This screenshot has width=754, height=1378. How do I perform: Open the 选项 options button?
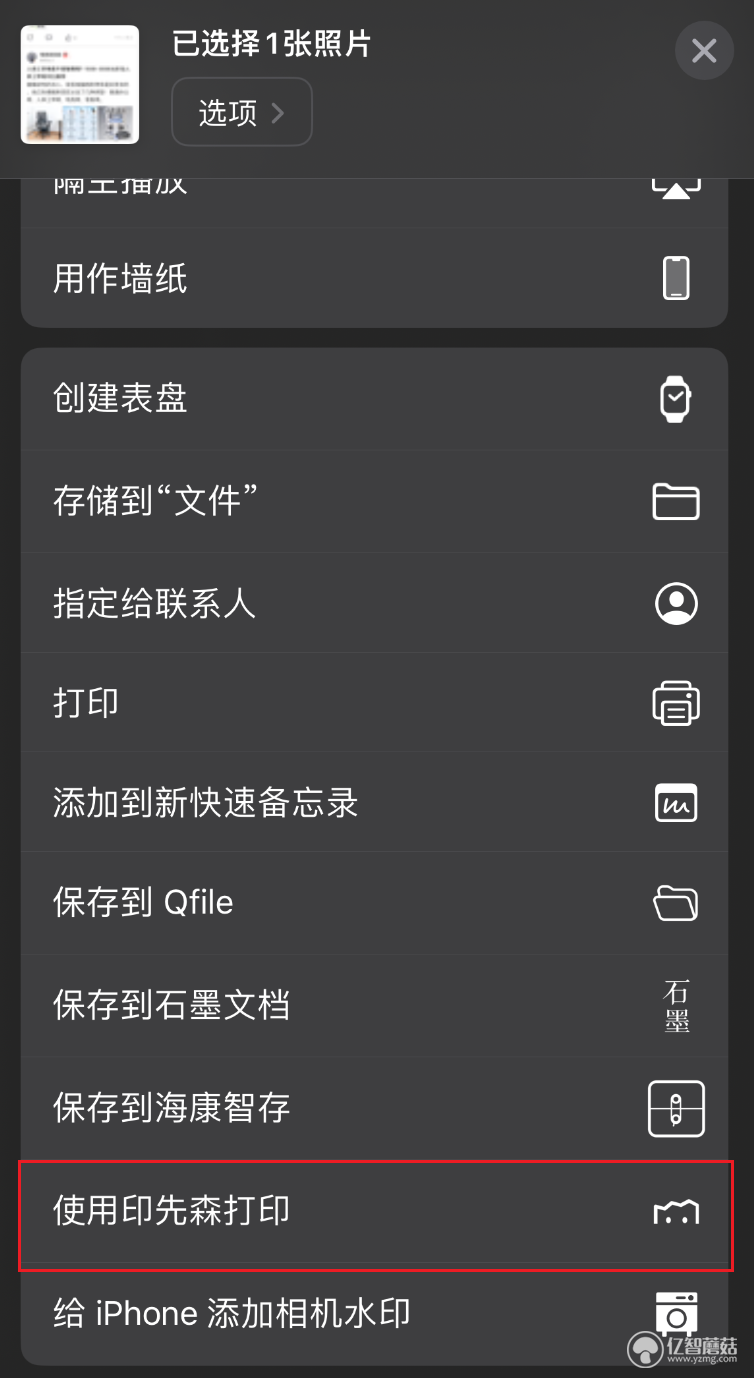(x=242, y=112)
